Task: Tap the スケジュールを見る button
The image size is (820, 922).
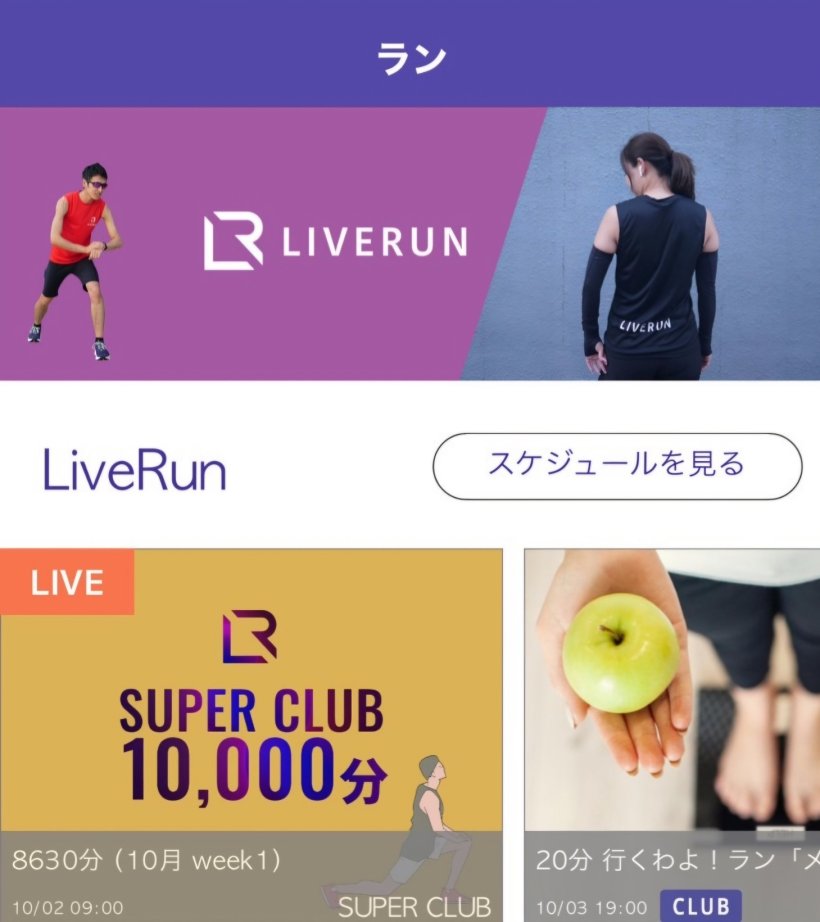Action: 617,466
